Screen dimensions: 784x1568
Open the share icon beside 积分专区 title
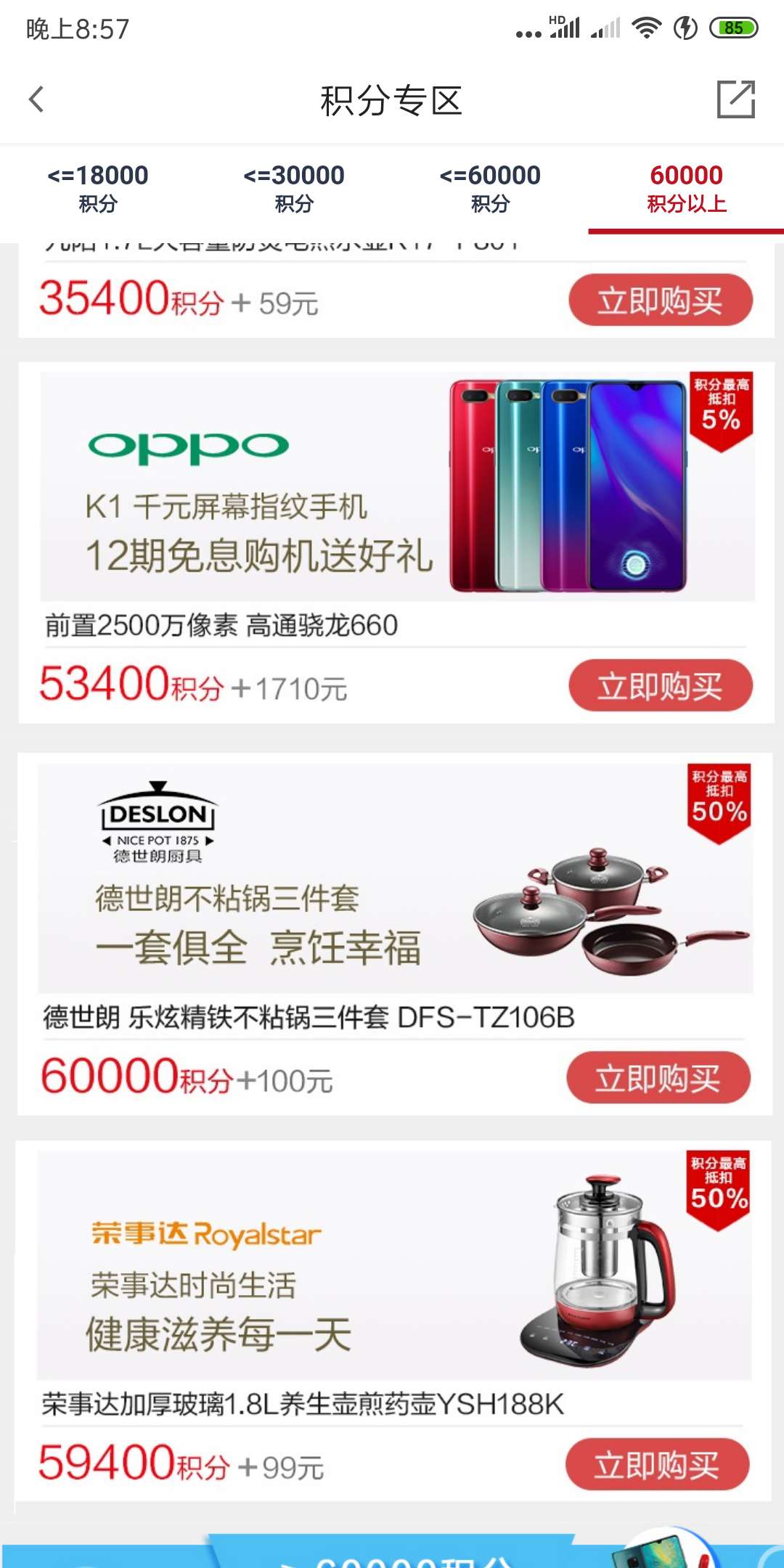pyautogui.click(x=736, y=99)
